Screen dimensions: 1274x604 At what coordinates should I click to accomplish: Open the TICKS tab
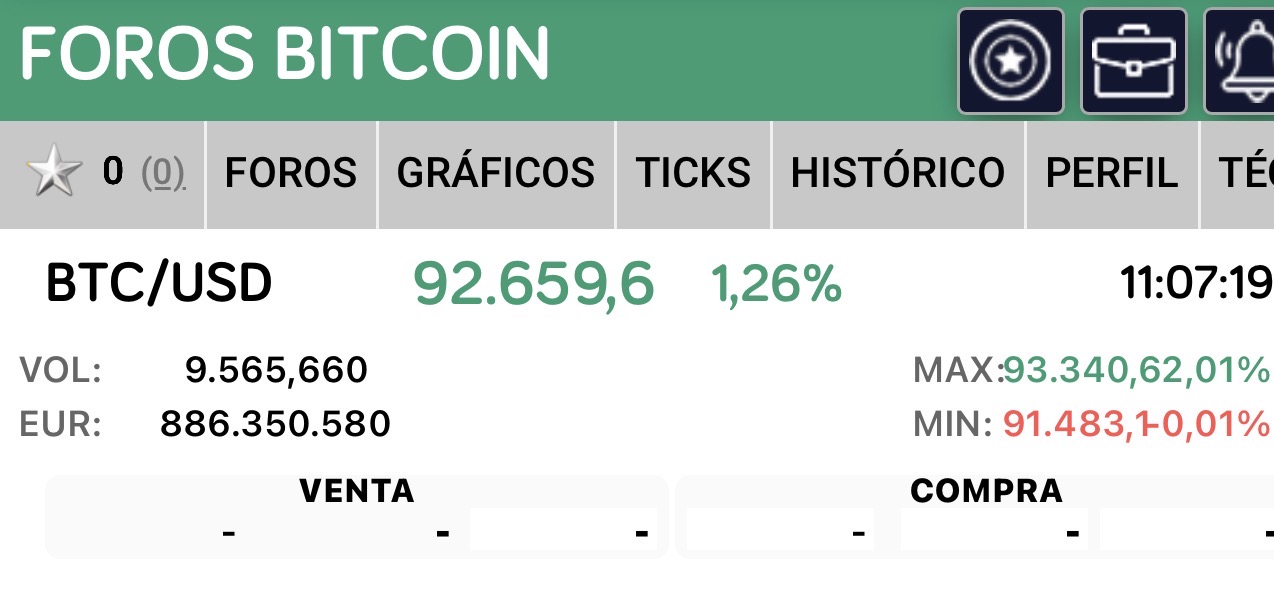coord(693,173)
